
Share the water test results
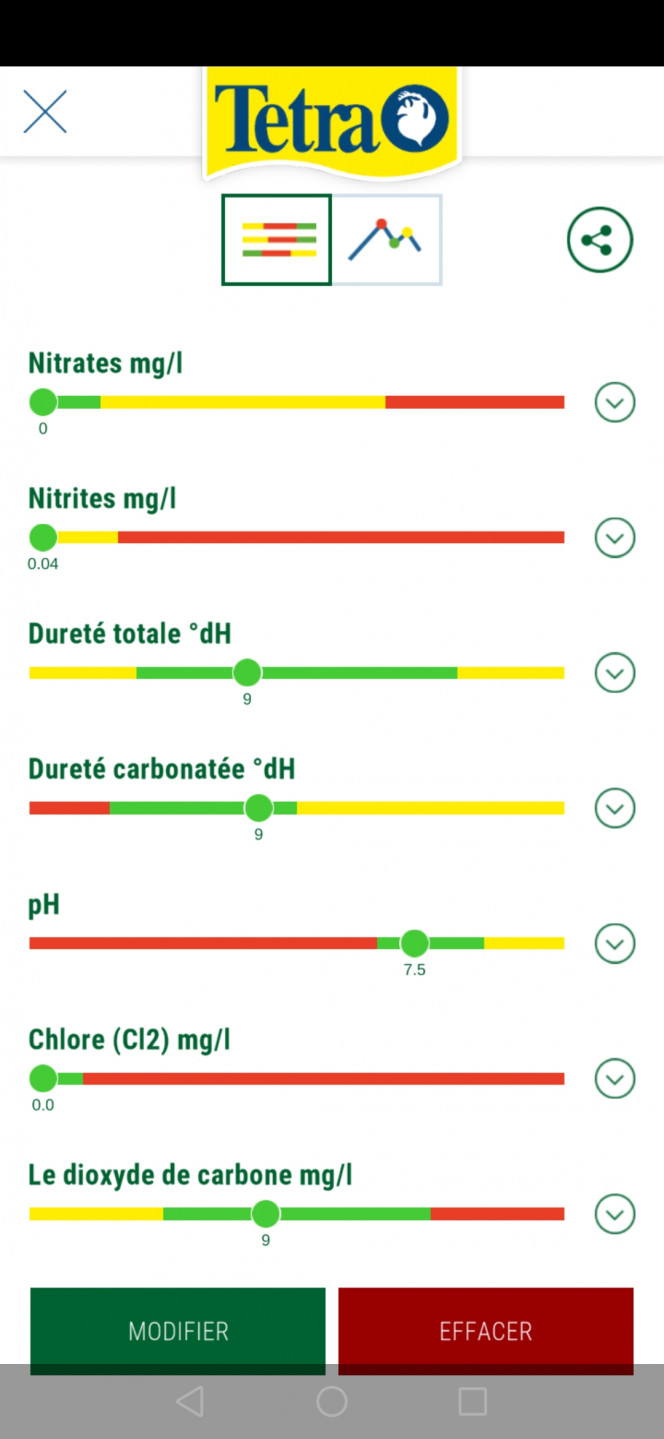click(600, 240)
